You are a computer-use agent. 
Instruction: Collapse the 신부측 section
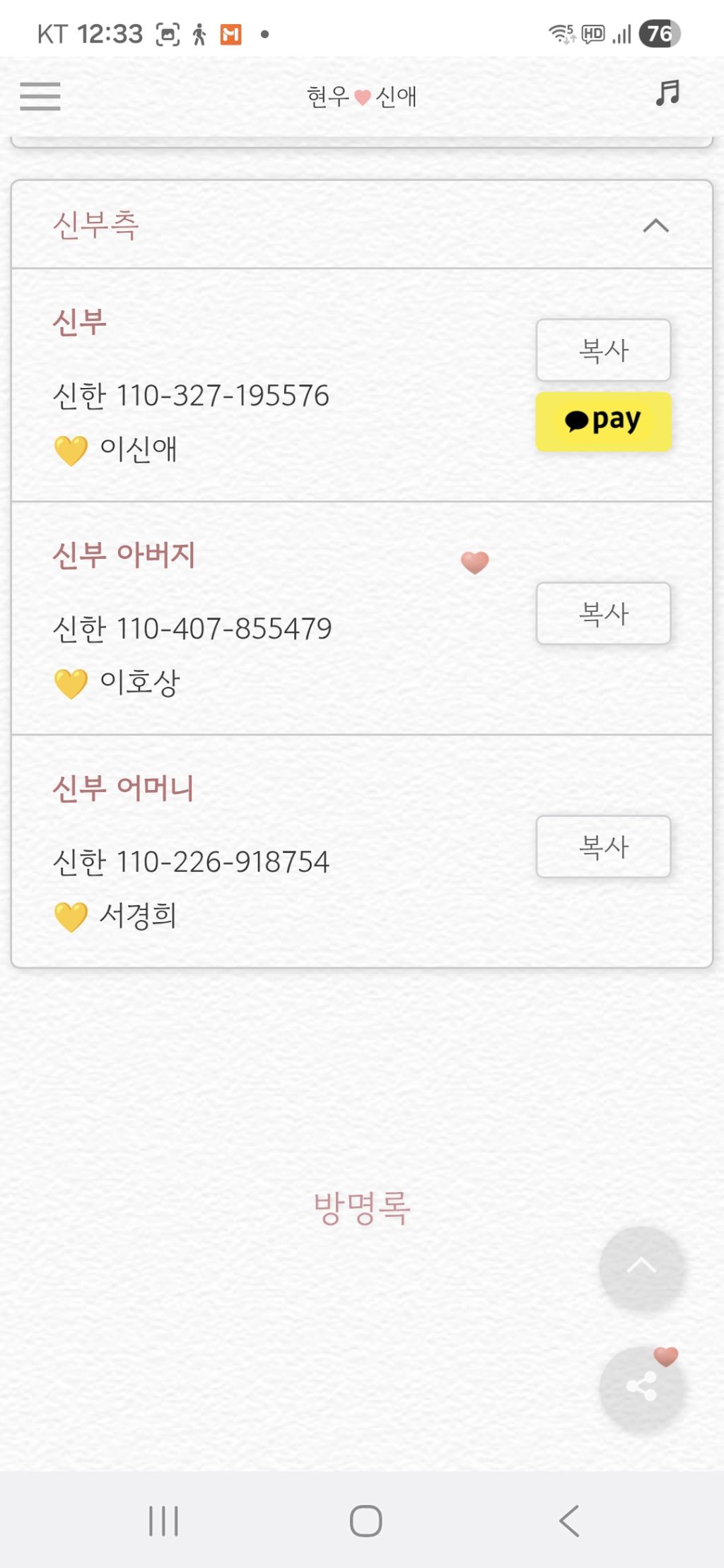[655, 225]
